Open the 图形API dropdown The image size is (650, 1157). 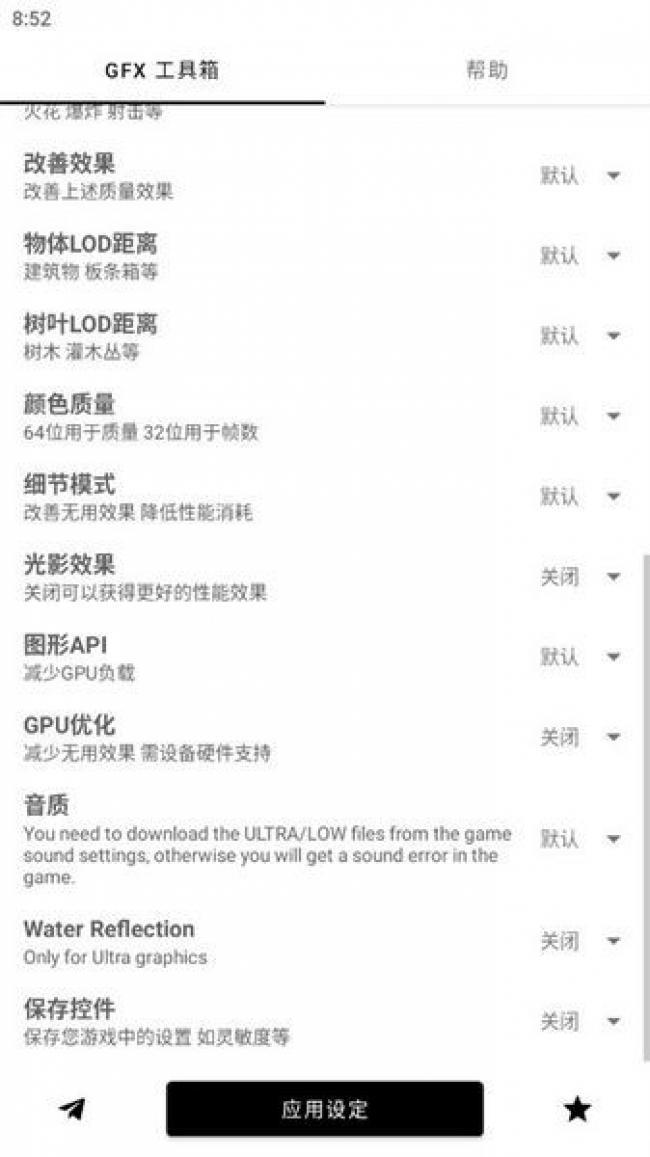point(580,657)
